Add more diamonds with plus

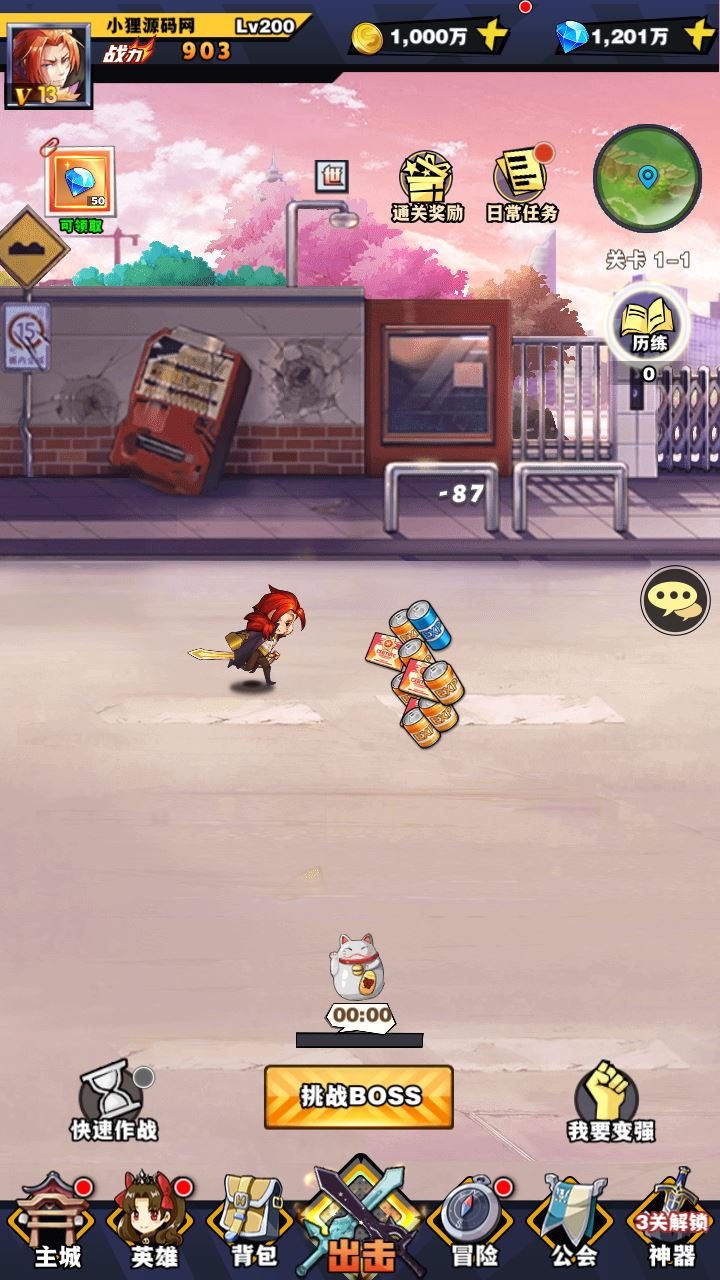tap(698, 37)
